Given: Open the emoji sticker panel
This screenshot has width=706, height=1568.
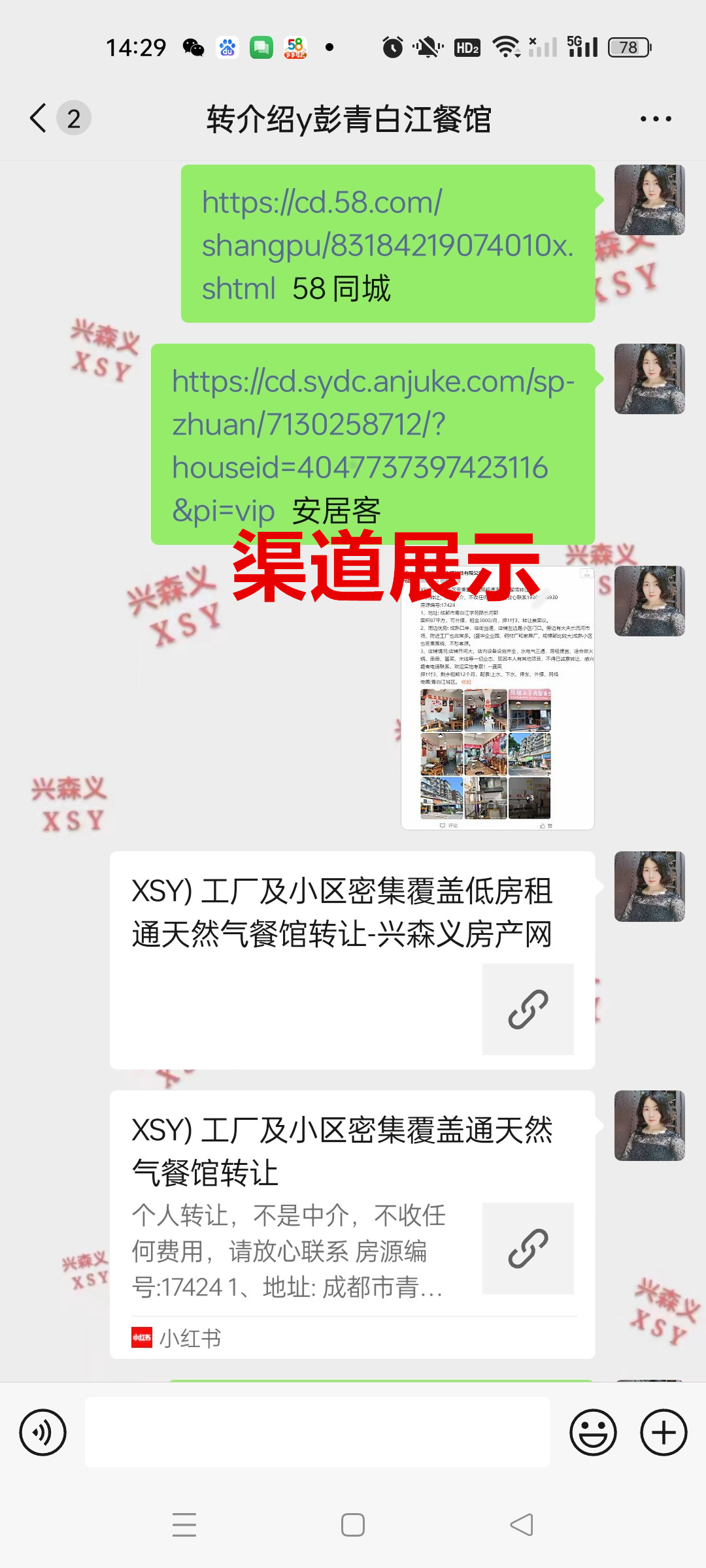Looking at the screenshot, I should pos(593,1433).
